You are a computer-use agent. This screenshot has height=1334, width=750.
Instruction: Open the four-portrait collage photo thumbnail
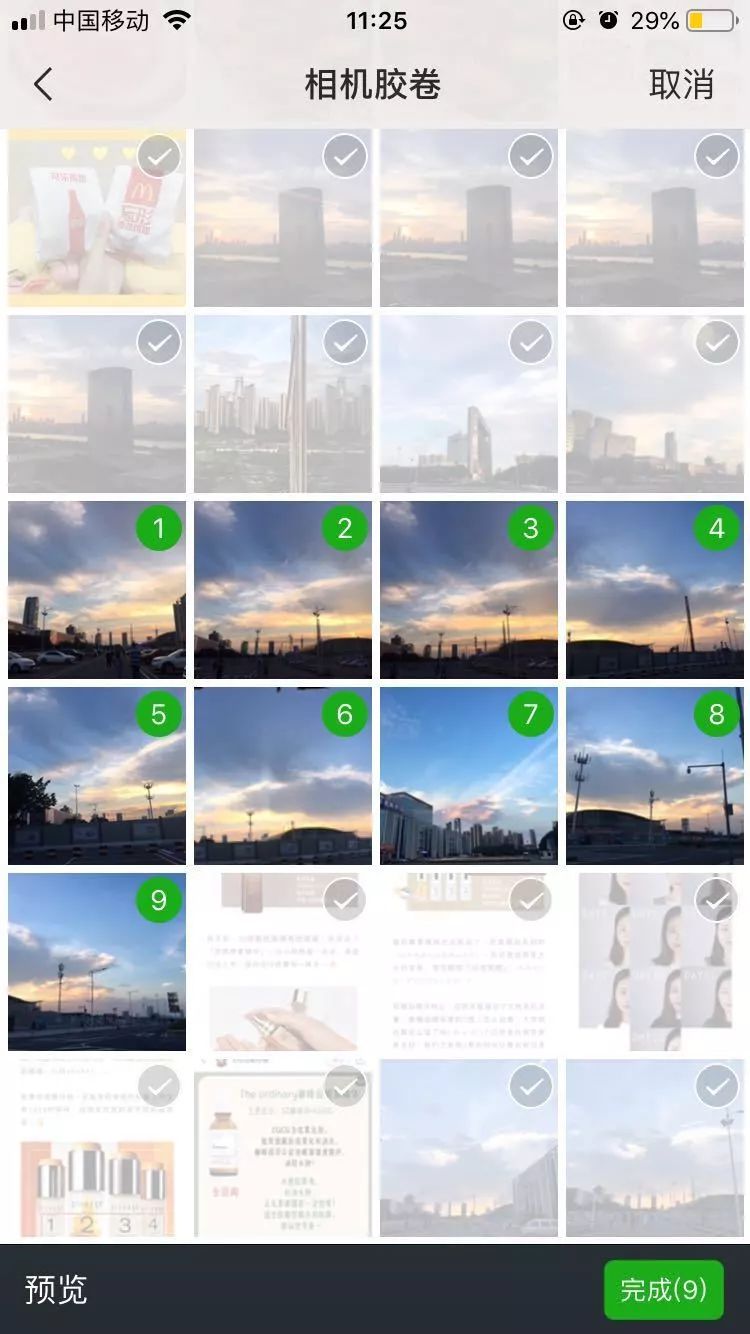point(655,962)
